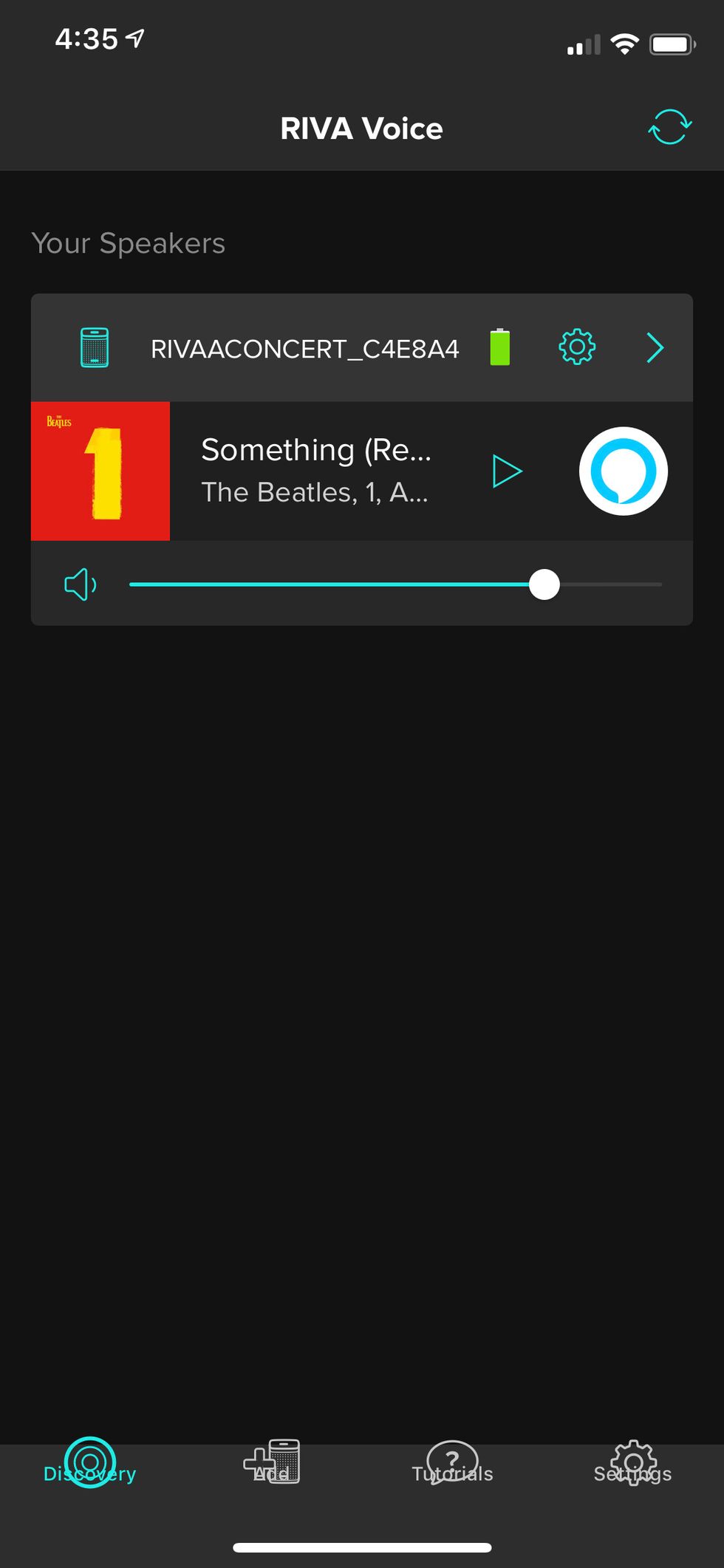Check battery status of the speaker
Viewport: 724px width, 1568px height.
click(499, 347)
